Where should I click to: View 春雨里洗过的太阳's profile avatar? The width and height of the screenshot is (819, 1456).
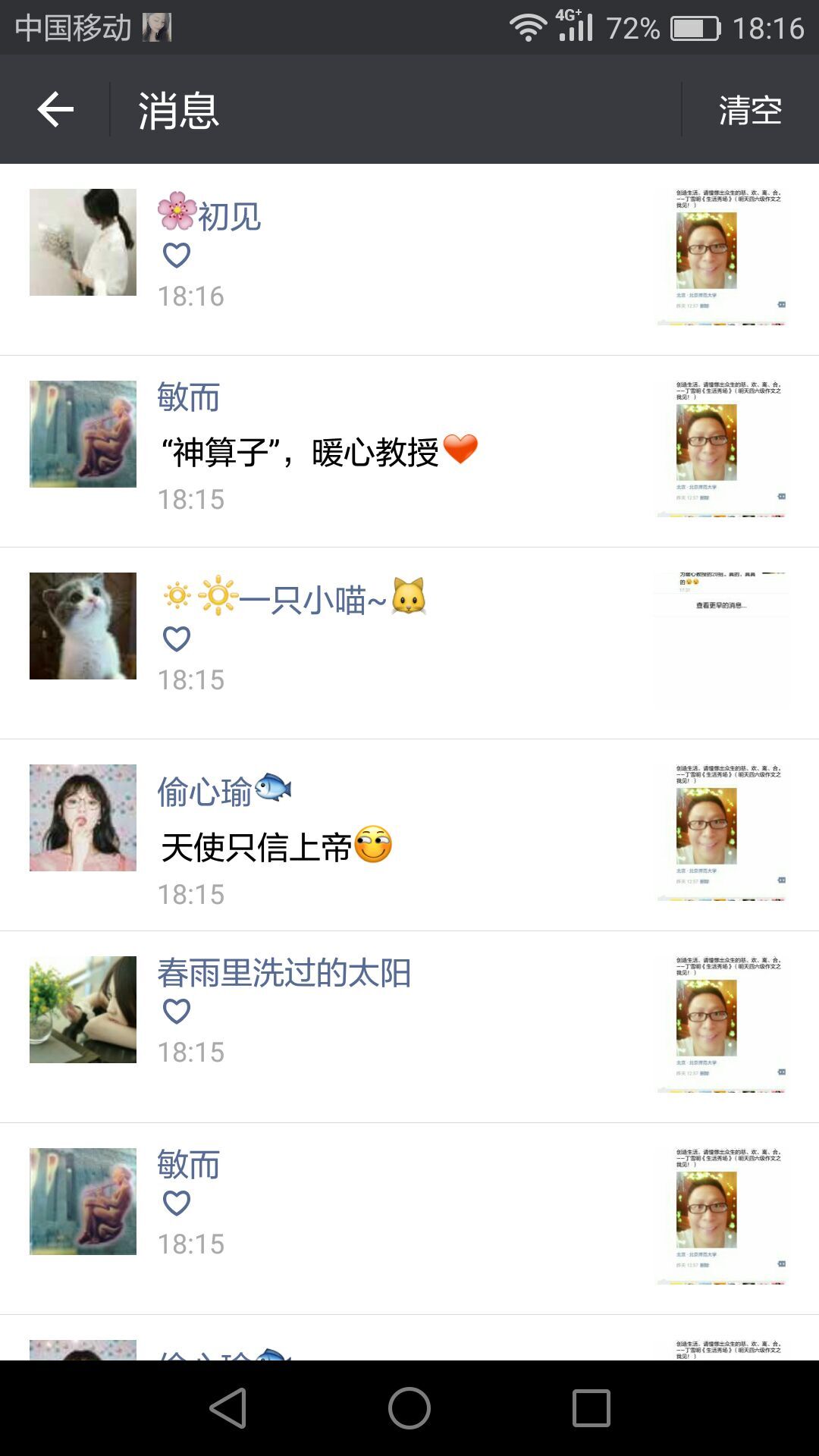click(83, 1009)
